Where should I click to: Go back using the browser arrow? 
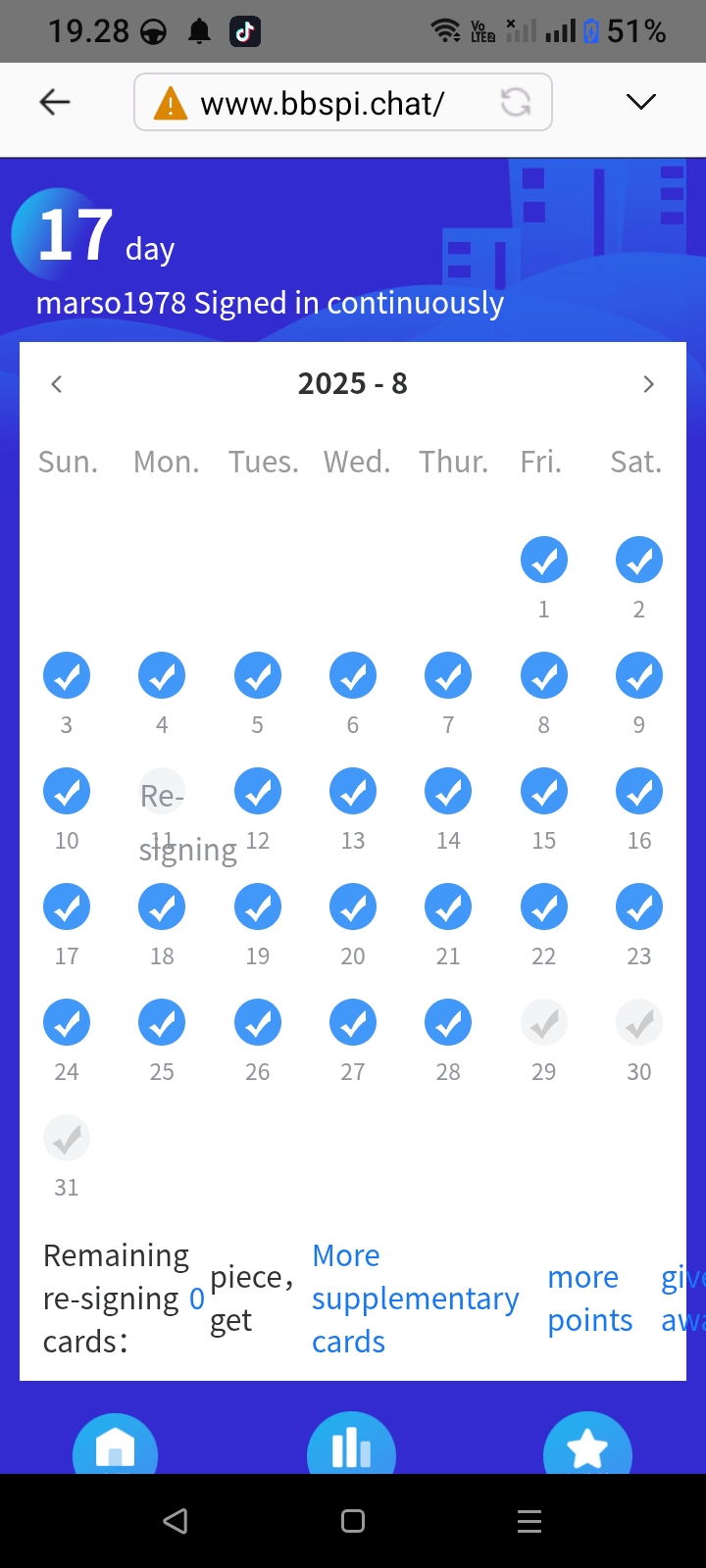55,102
